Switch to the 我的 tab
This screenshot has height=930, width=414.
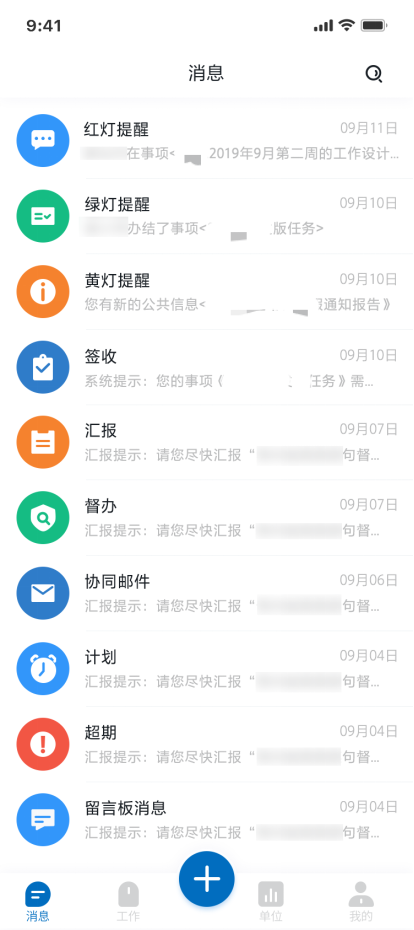tap(361, 901)
